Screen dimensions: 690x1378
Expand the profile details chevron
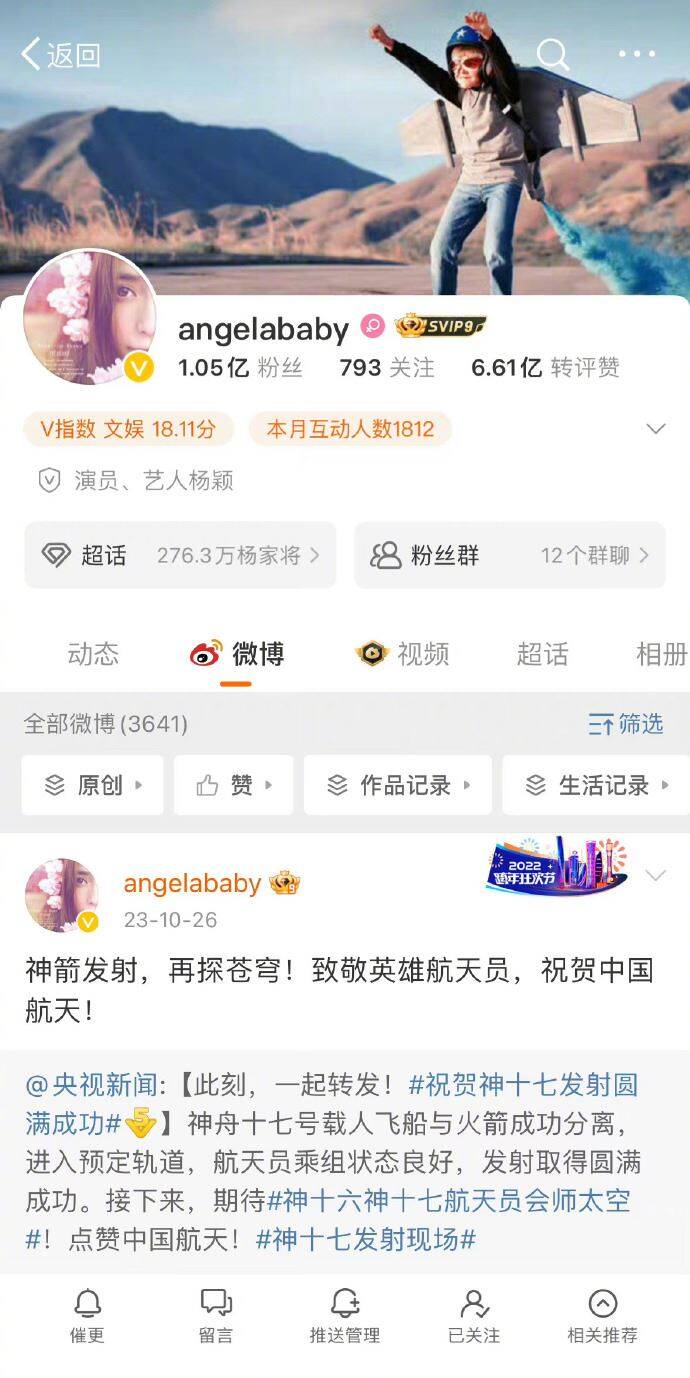click(x=656, y=429)
